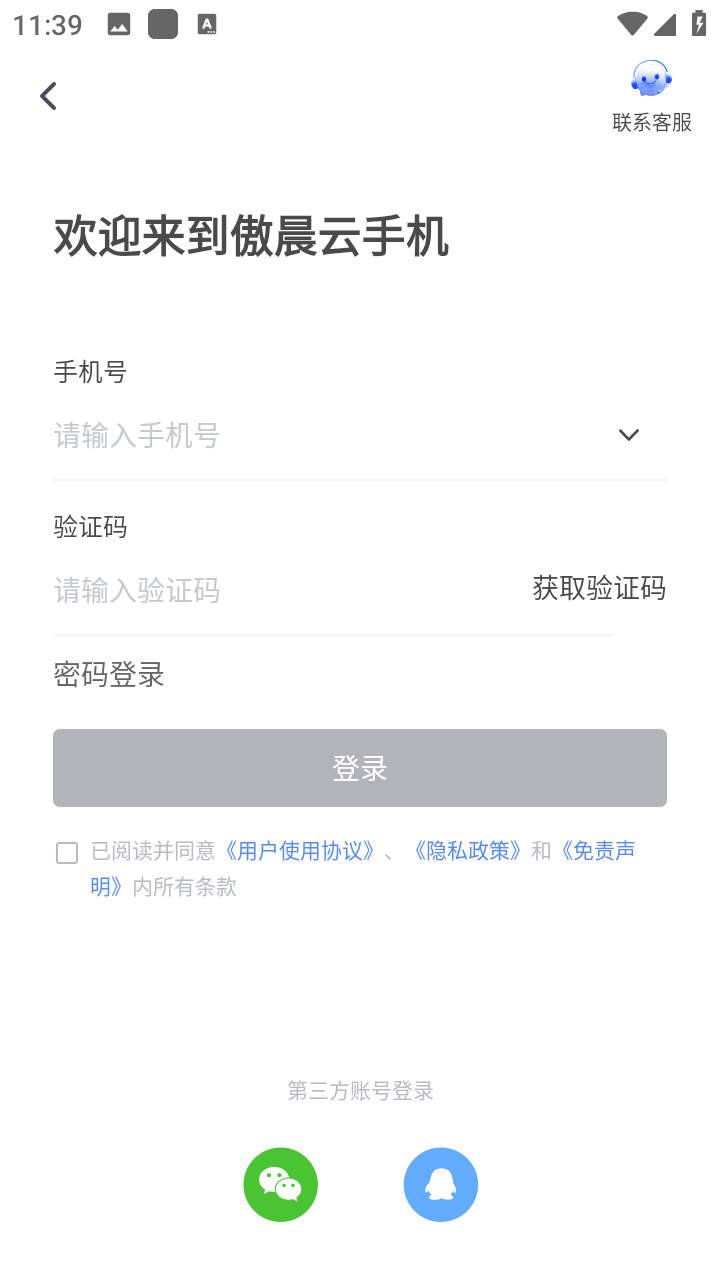
Task: Tap 获取验证码 to request a code
Action: coord(598,588)
